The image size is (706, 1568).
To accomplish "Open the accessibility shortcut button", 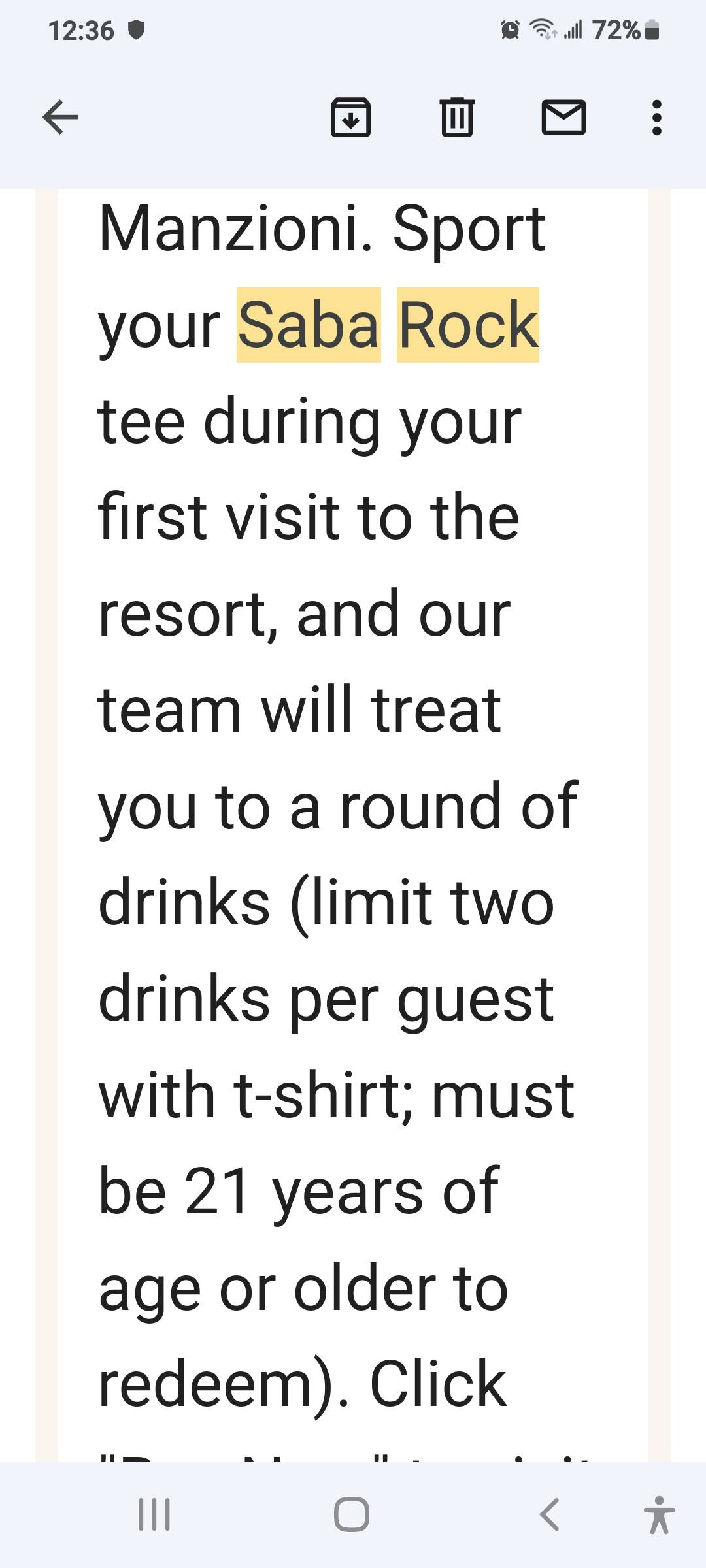I will click(659, 1514).
